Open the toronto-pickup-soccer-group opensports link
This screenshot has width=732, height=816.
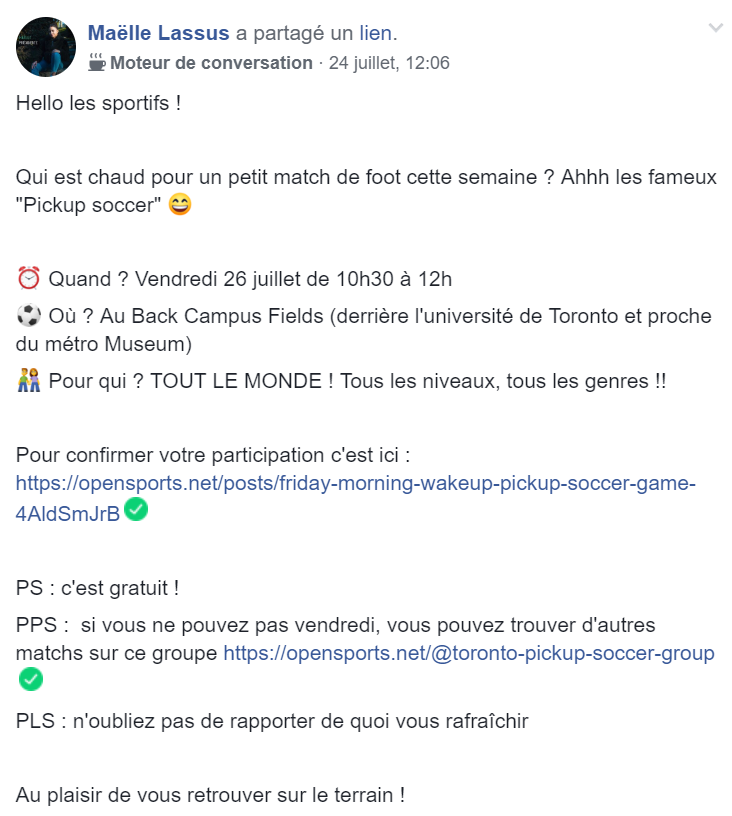click(x=468, y=654)
